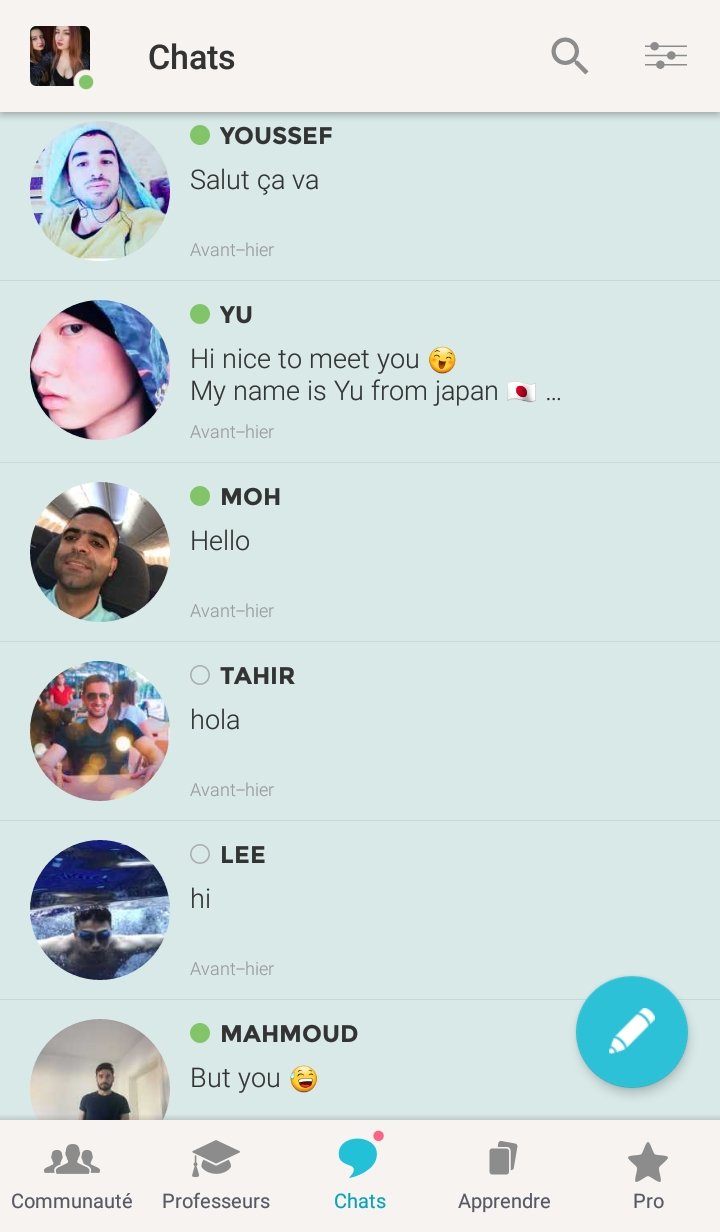
Task: Switch to the Apprendre tab
Action: tap(504, 1176)
